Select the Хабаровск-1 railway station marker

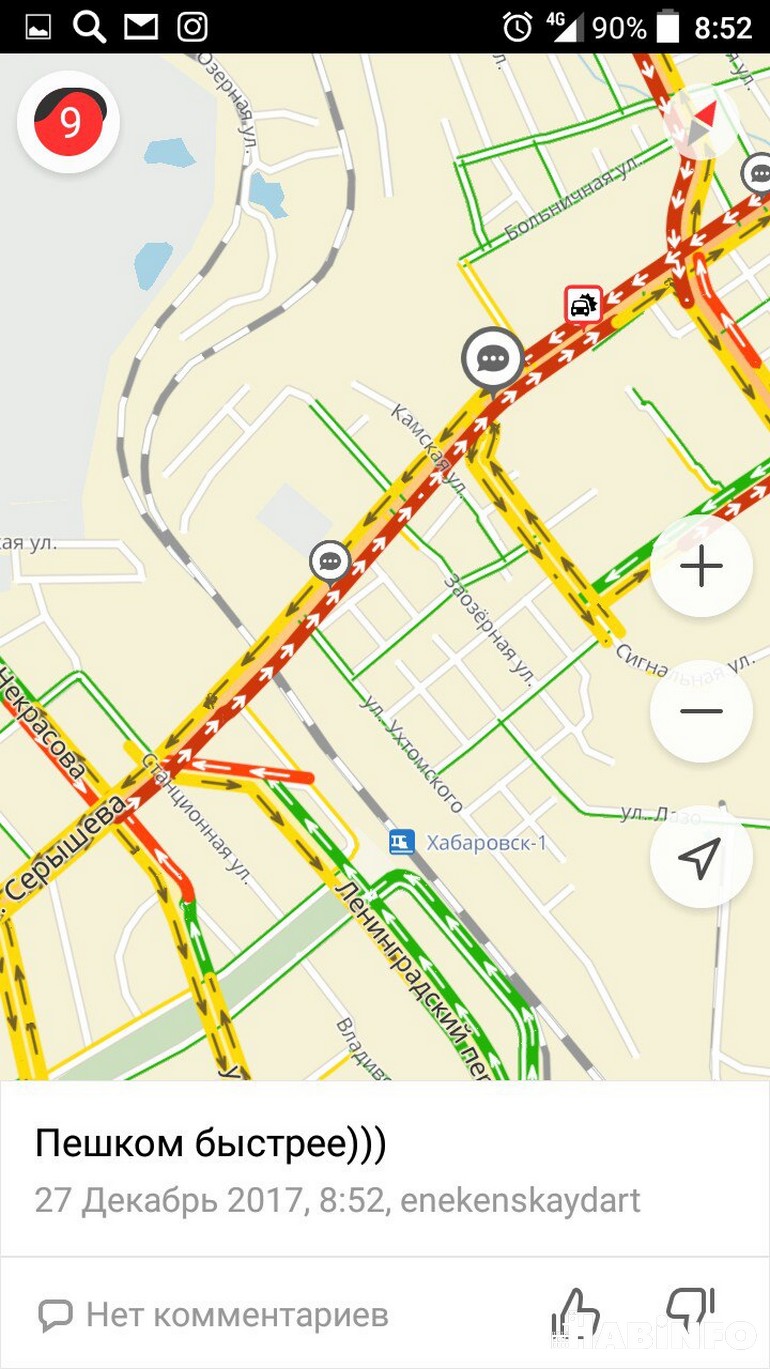(403, 842)
